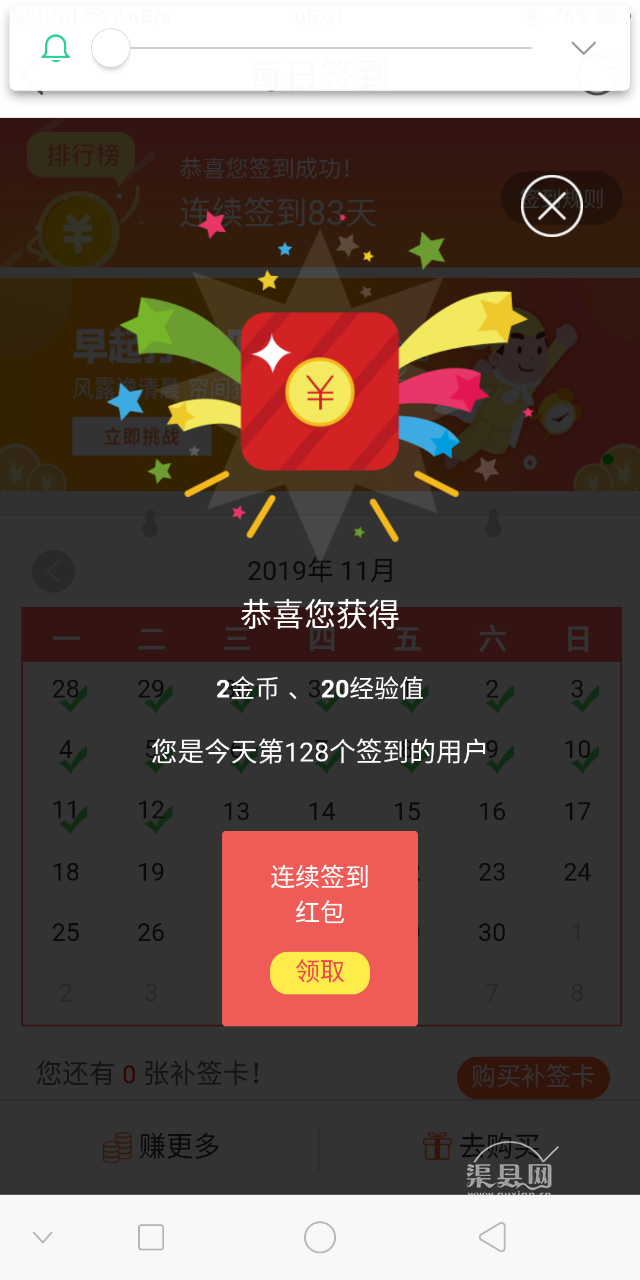Go back using system back button

(x=492, y=1237)
